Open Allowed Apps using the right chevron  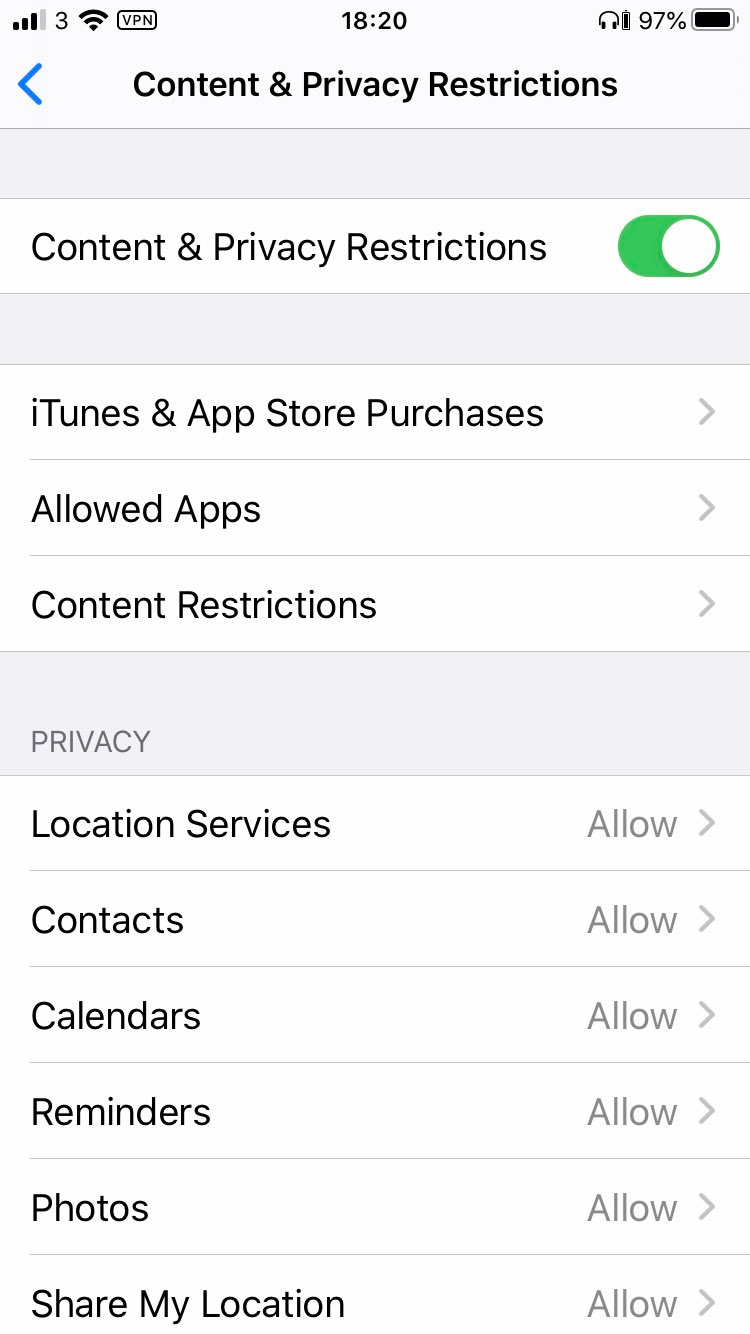point(706,508)
